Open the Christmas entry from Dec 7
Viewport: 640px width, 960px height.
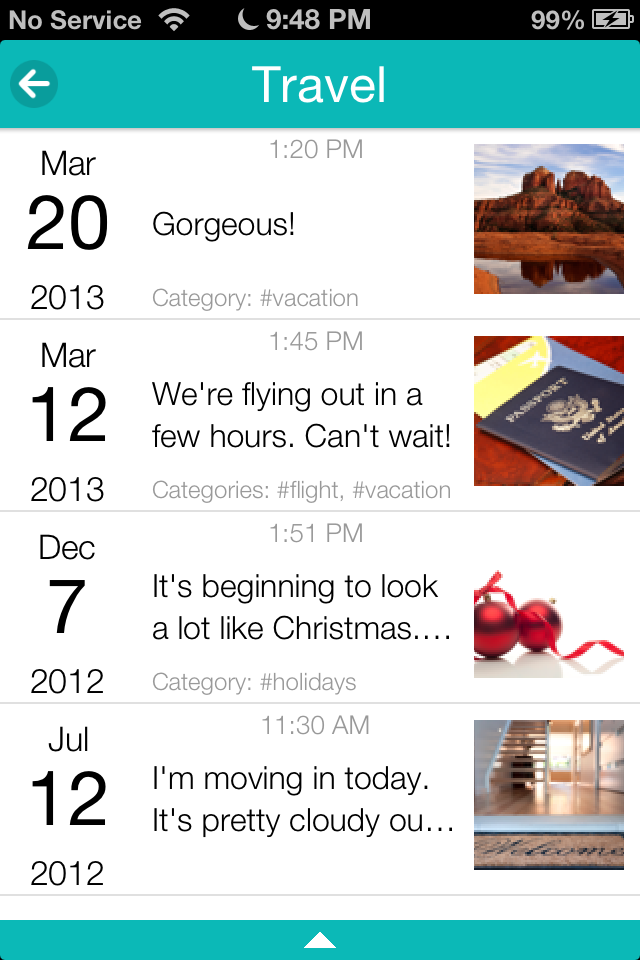(300, 607)
